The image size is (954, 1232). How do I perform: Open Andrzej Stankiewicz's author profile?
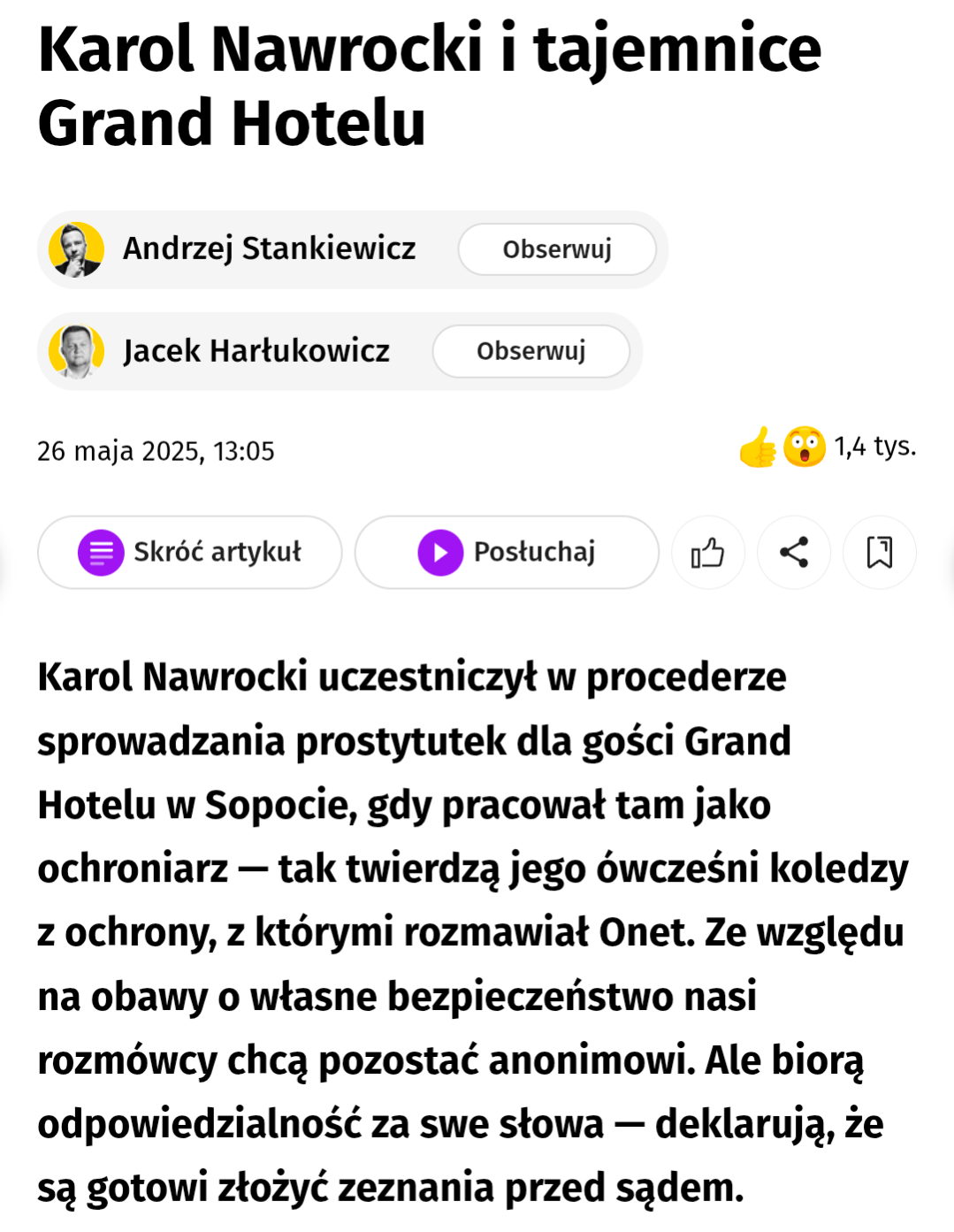(x=269, y=249)
